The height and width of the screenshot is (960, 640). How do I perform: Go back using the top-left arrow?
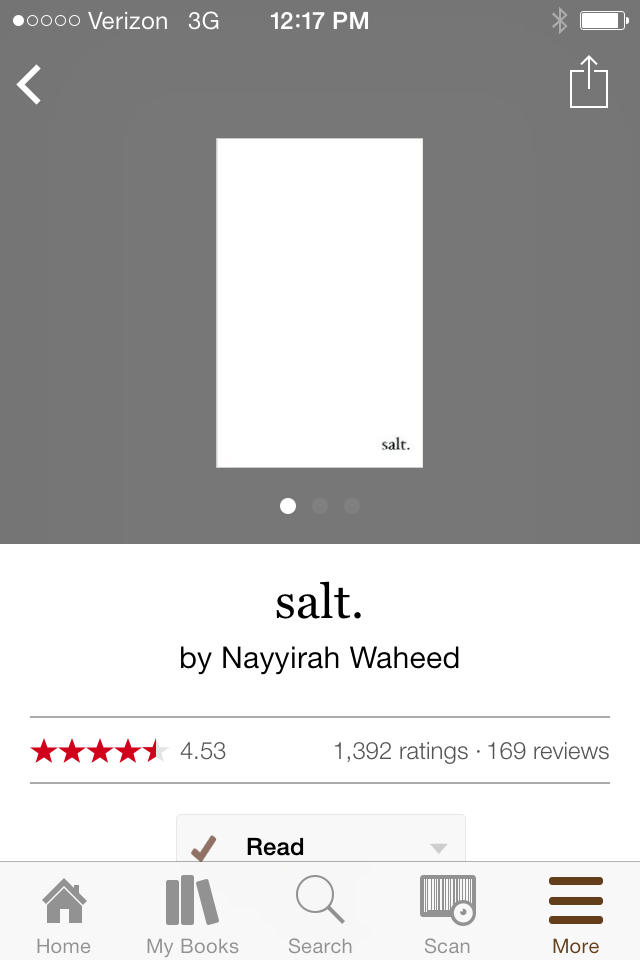coord(30,85)
